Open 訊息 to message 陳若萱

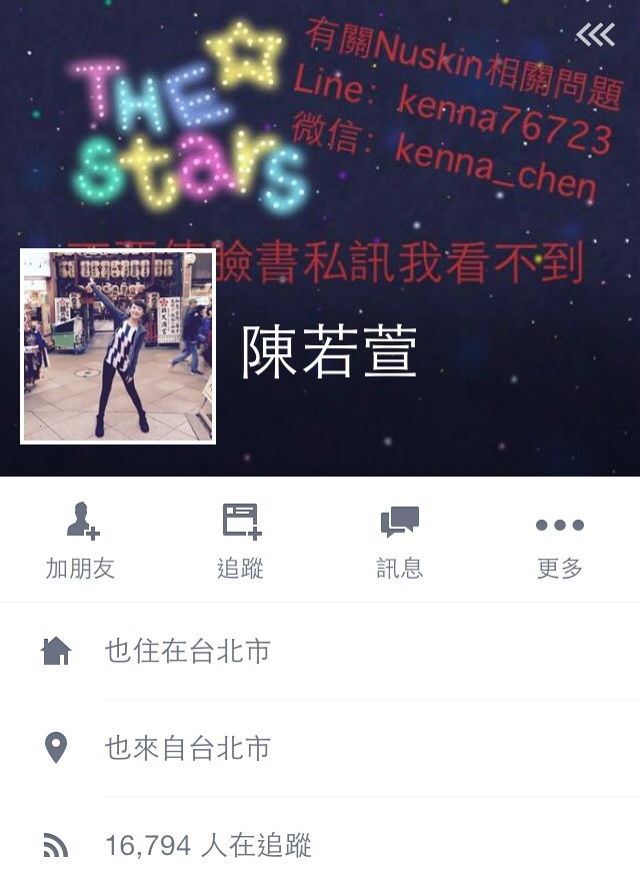(x=399, y=541)
